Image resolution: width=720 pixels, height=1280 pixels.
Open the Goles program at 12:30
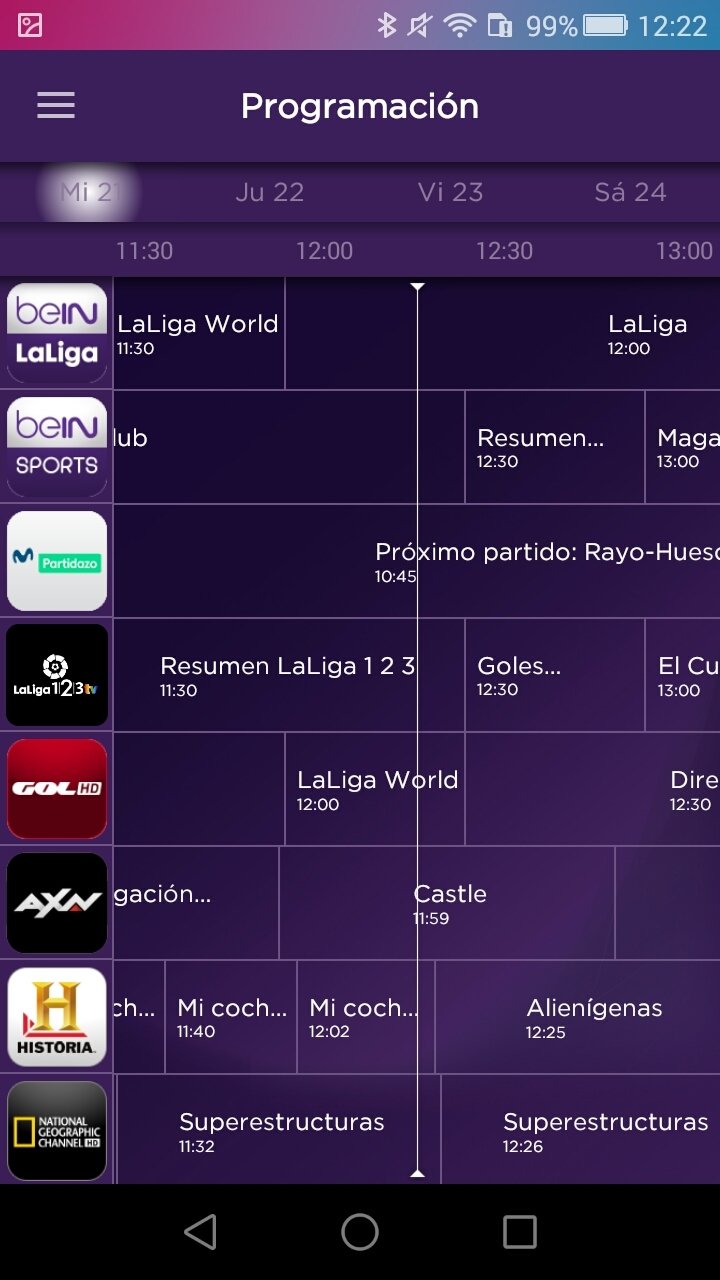(x=555, y=675)
